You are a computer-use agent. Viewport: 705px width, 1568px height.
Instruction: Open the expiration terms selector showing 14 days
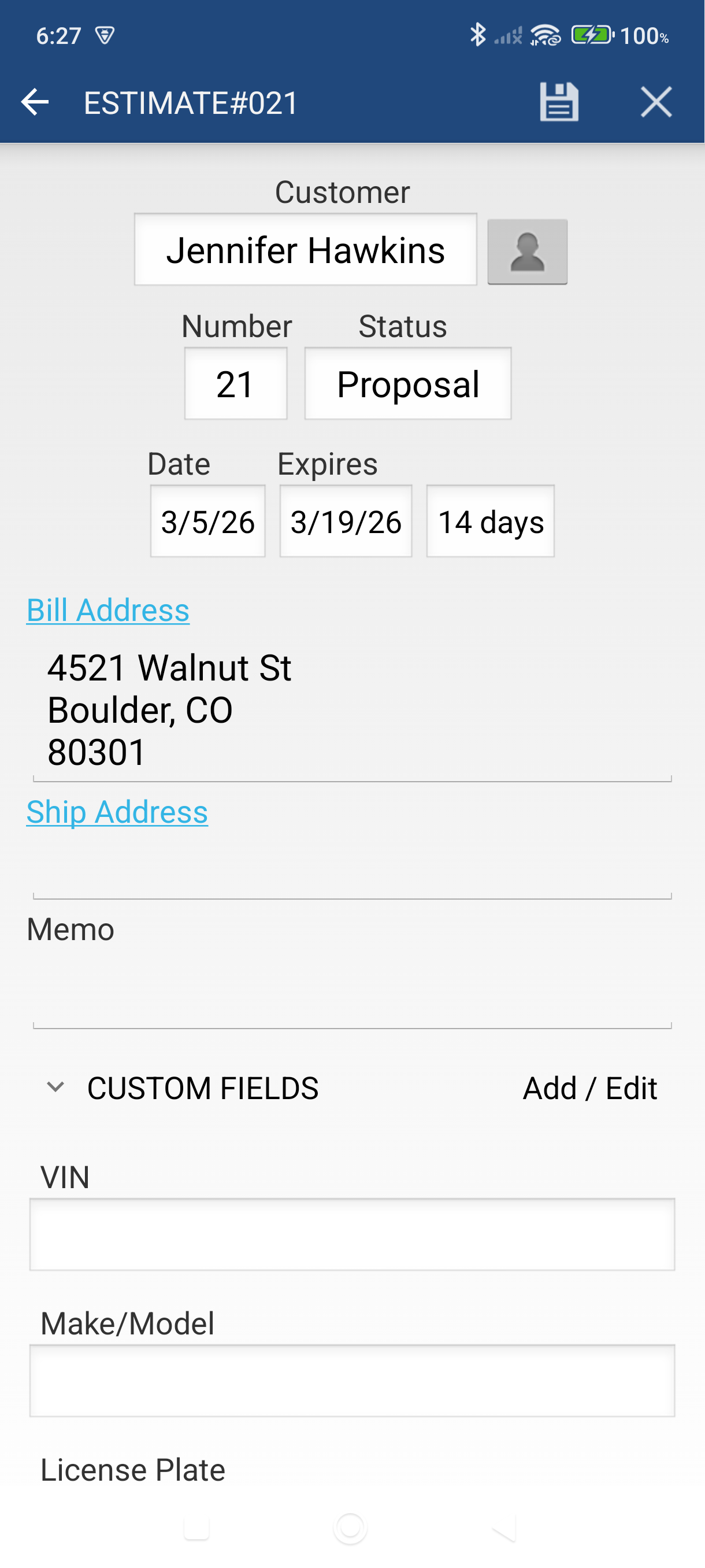pyautogui.click(x=489, y=522)
